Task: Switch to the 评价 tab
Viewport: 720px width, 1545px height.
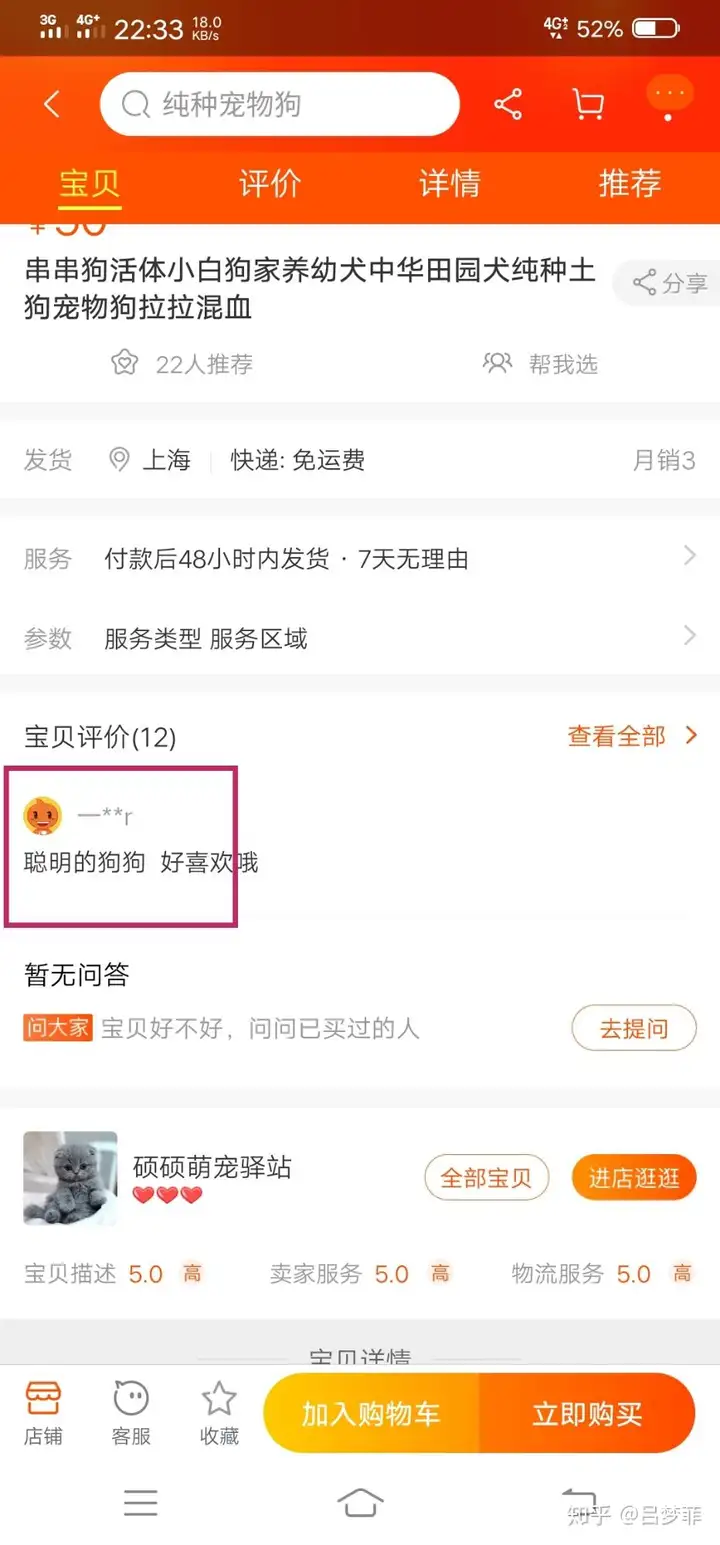Action: coord(270,183)
